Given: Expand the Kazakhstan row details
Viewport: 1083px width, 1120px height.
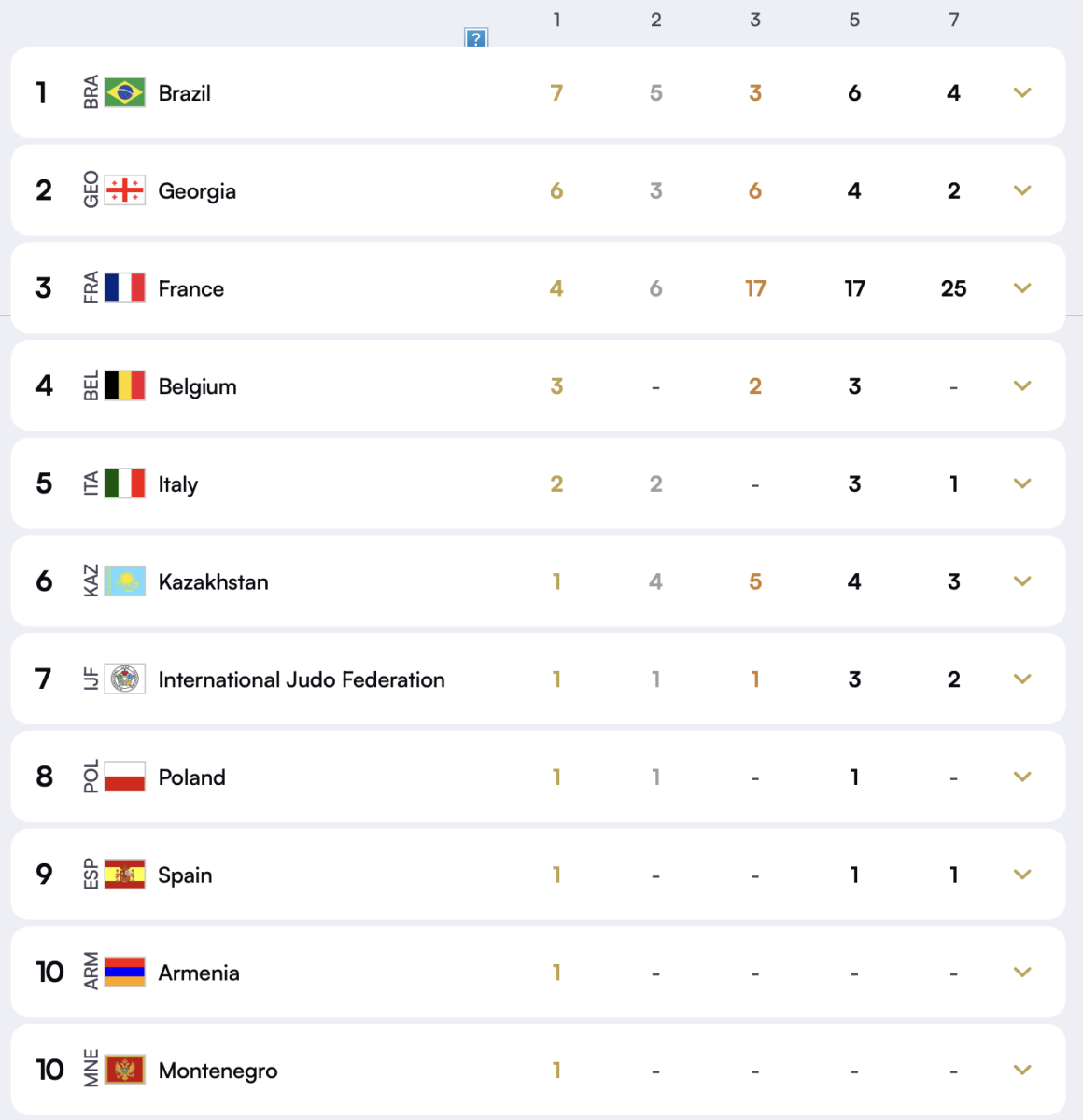Looking at the screenshot, I should 1021,581.
